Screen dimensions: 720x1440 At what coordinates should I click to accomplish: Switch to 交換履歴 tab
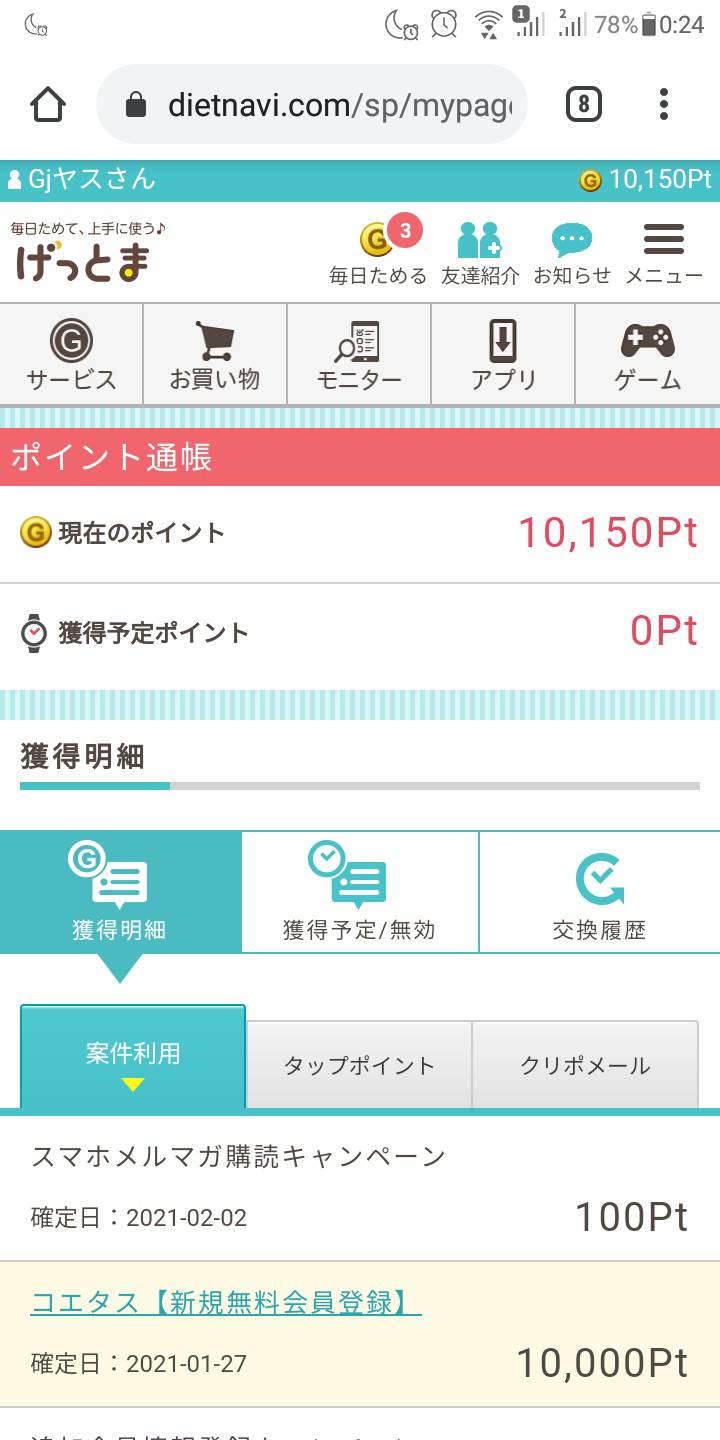click(x=600, y=892)
